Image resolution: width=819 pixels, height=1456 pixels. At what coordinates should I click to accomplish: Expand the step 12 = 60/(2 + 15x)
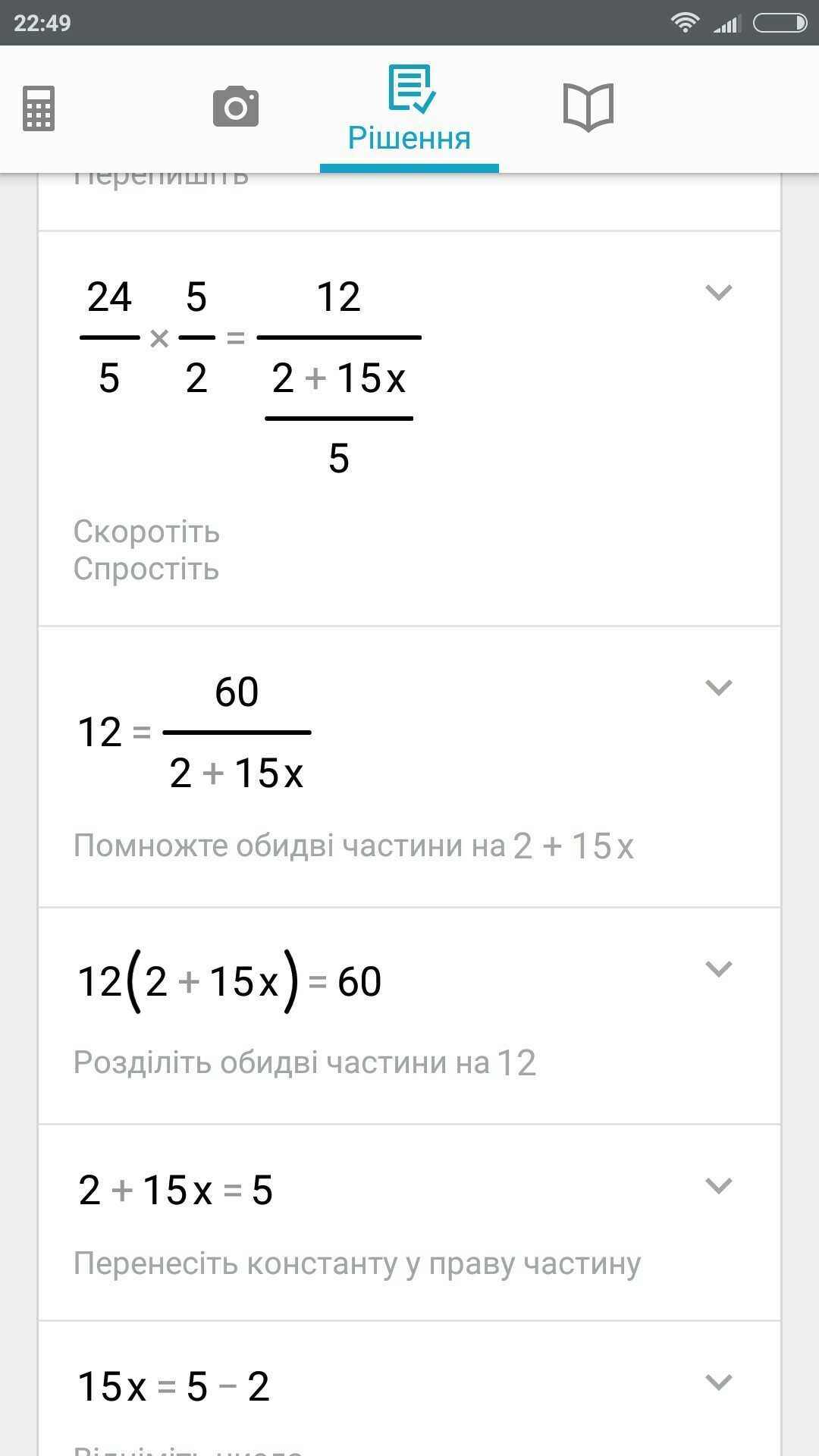point(718,688)
